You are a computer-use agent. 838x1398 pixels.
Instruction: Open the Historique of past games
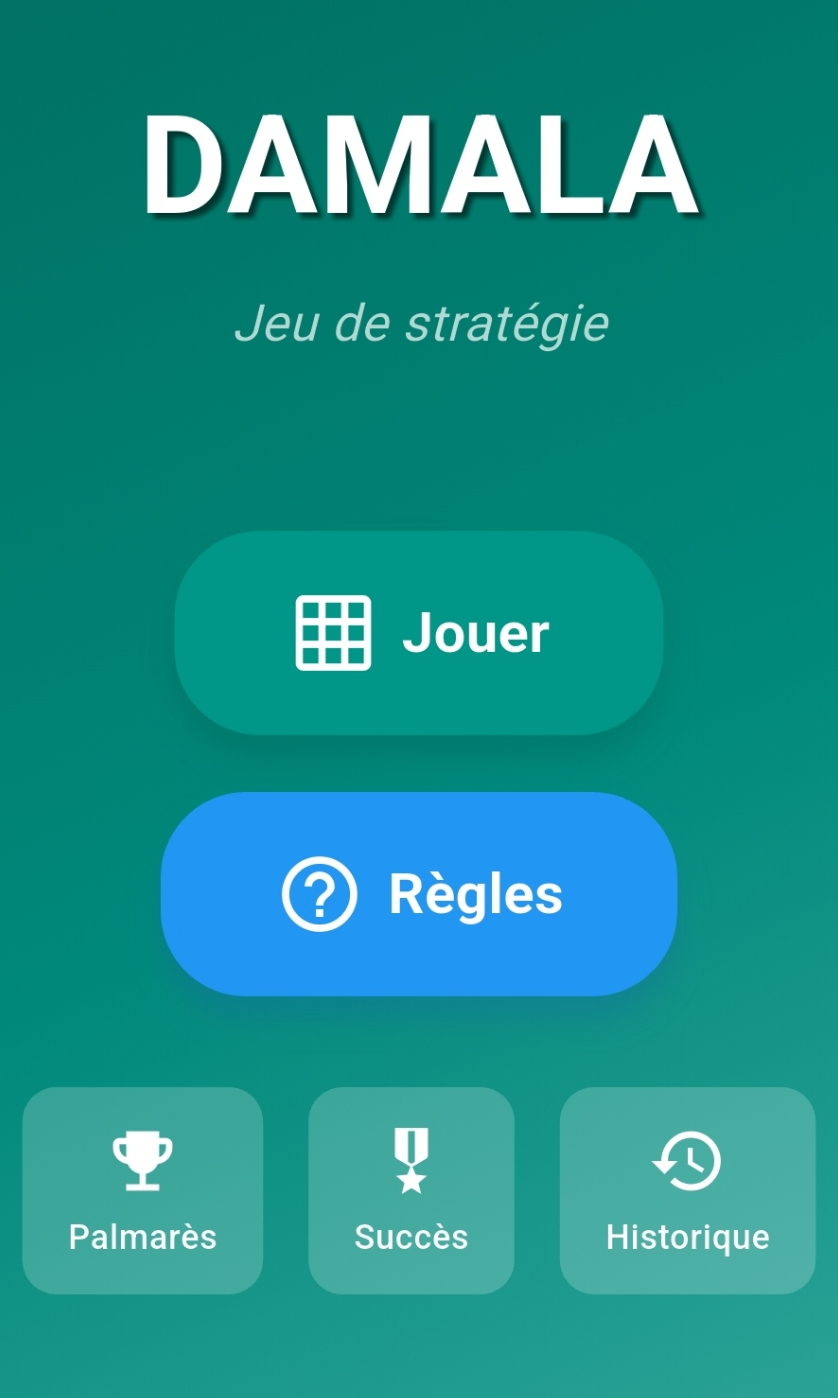[688, 1190]
